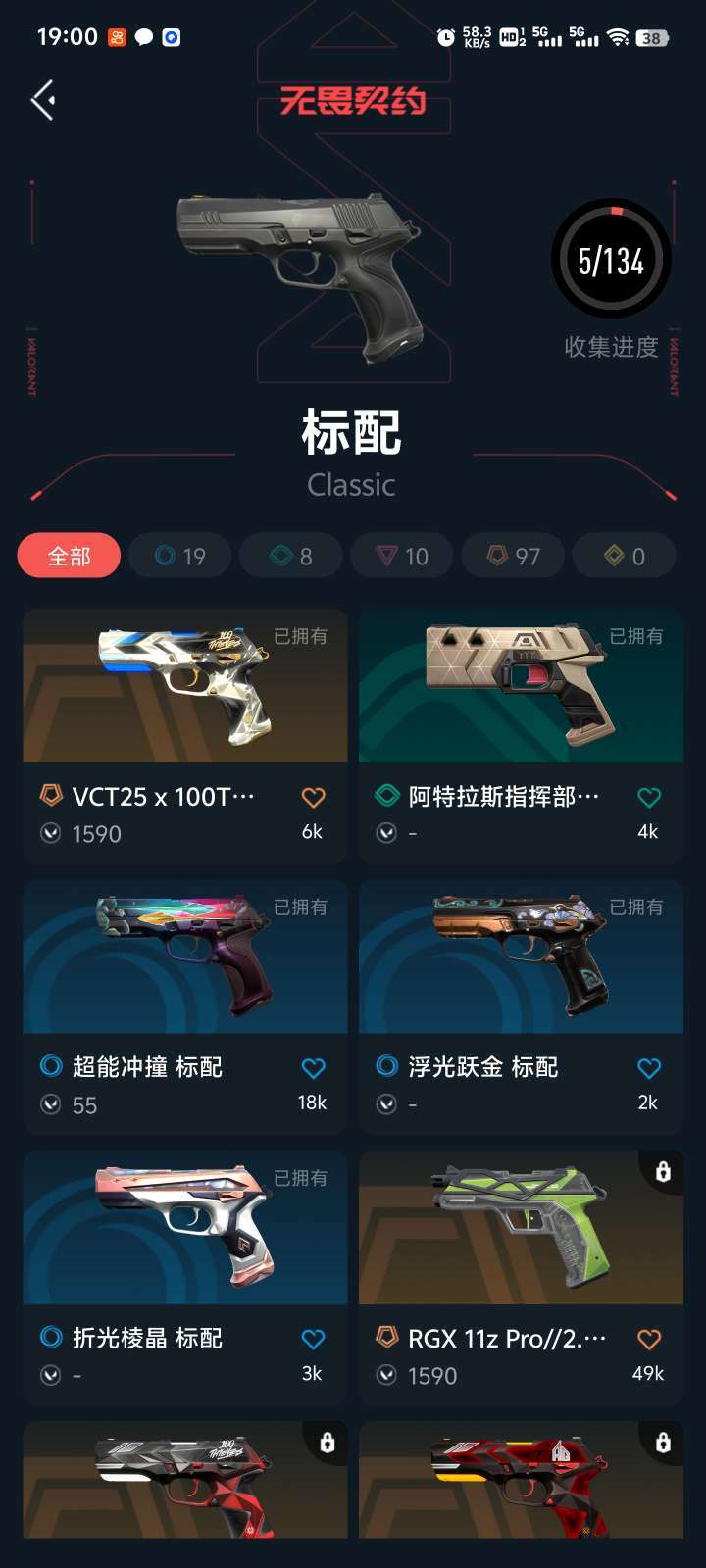Open the 折光棱晶 标配 skin card
706x1568 pixels.
click(185, 1278)
